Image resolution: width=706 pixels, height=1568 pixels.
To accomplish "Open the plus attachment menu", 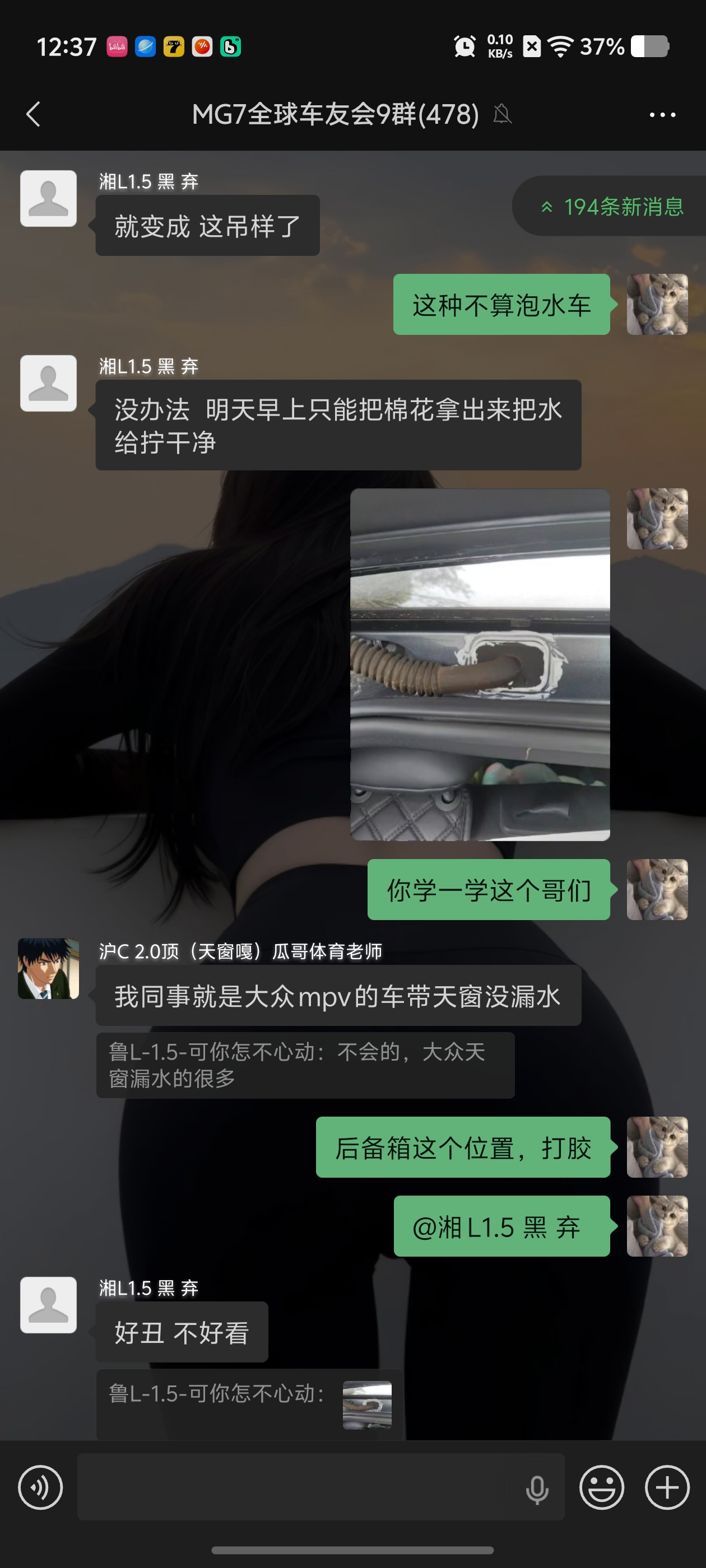I will tap(666, 1488).
